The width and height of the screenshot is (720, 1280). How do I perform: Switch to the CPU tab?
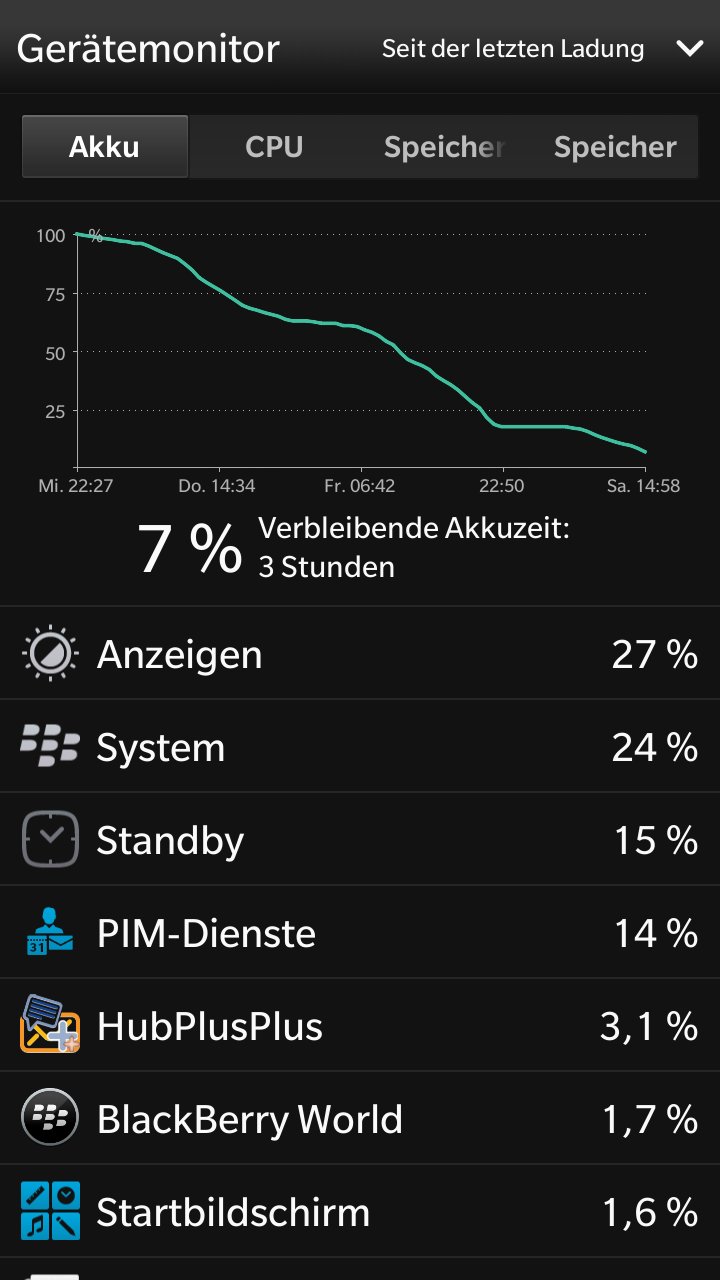[x=274, y=147]
